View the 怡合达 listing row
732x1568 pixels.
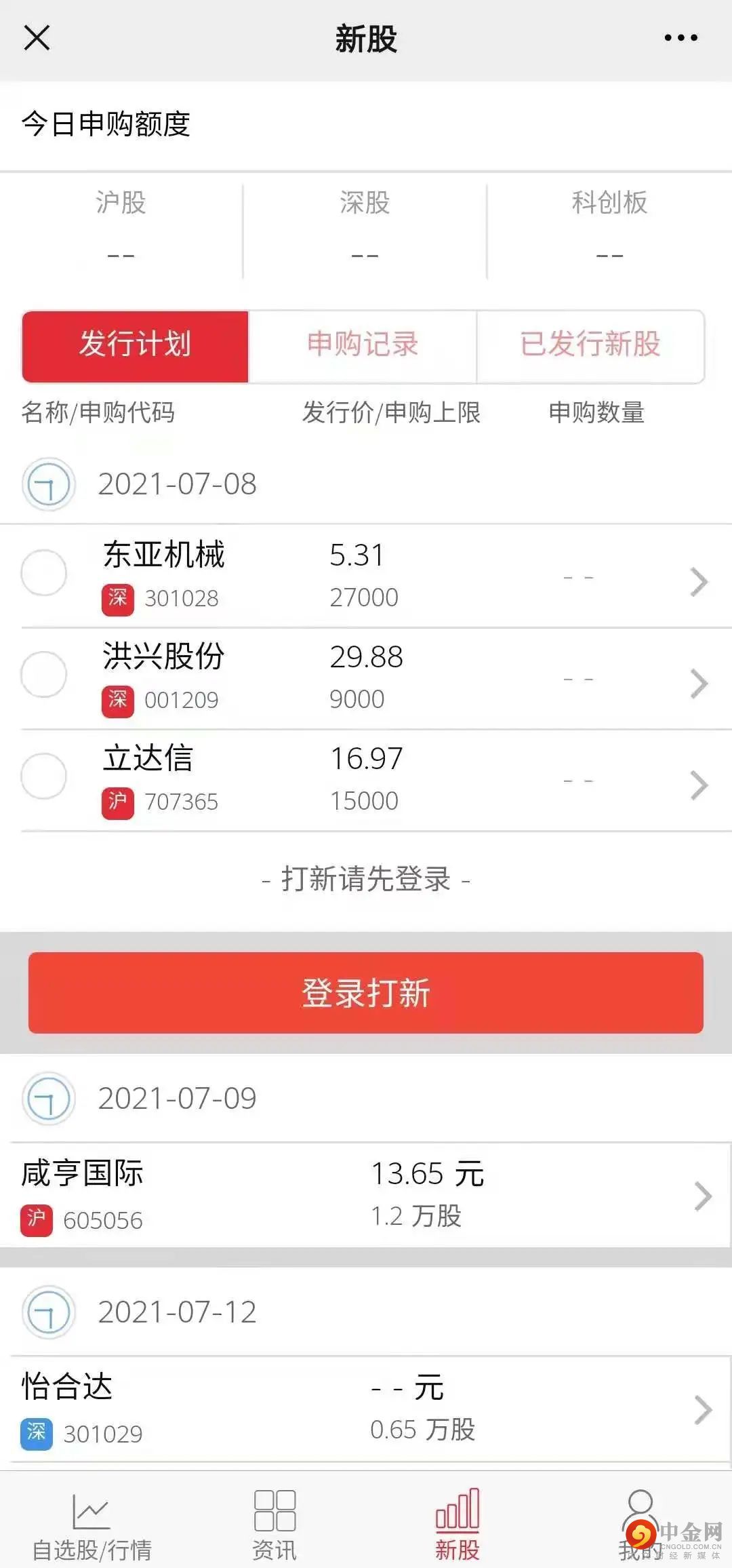366,1409
